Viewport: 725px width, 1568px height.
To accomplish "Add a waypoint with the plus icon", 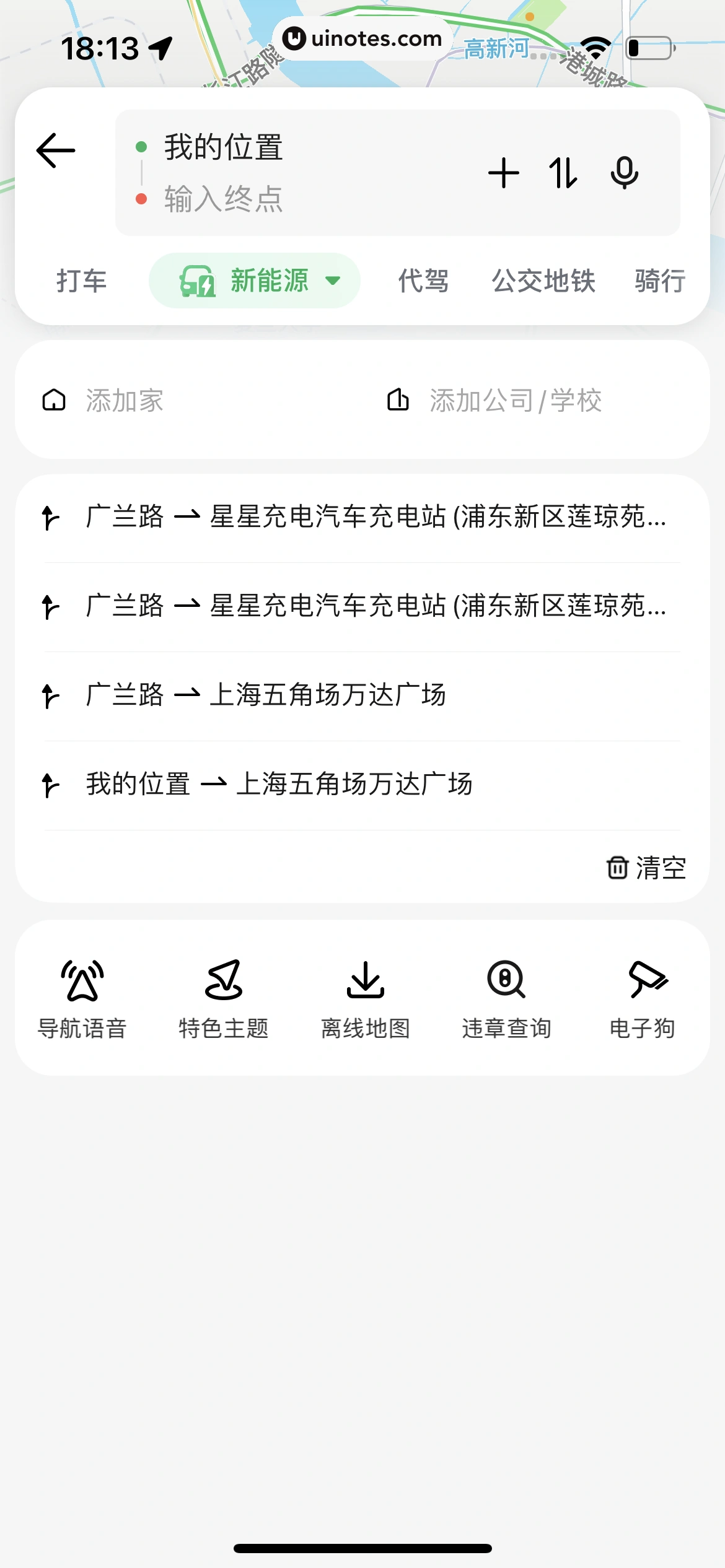I will tap(503, 173).
